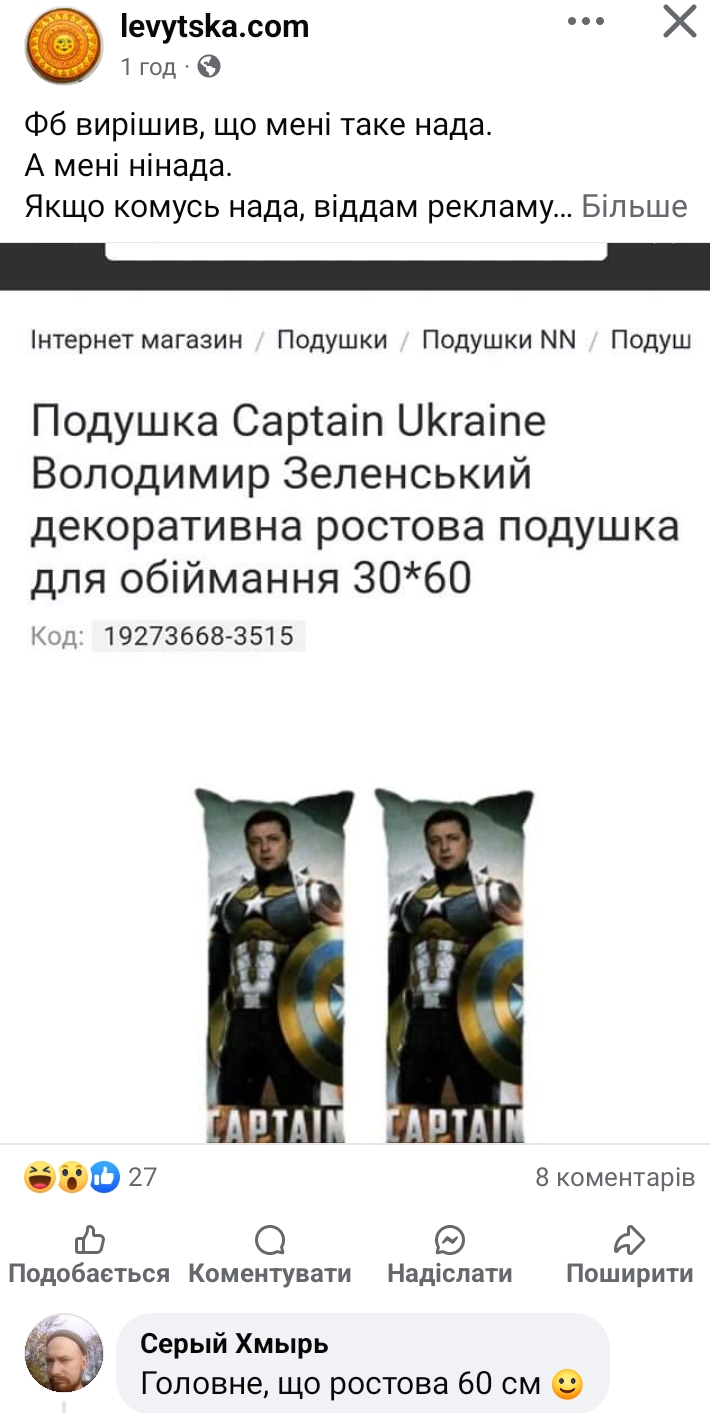Like the post with Подобається
Viewport: 710px width, 1413px height.
(x=89, y=1256)
